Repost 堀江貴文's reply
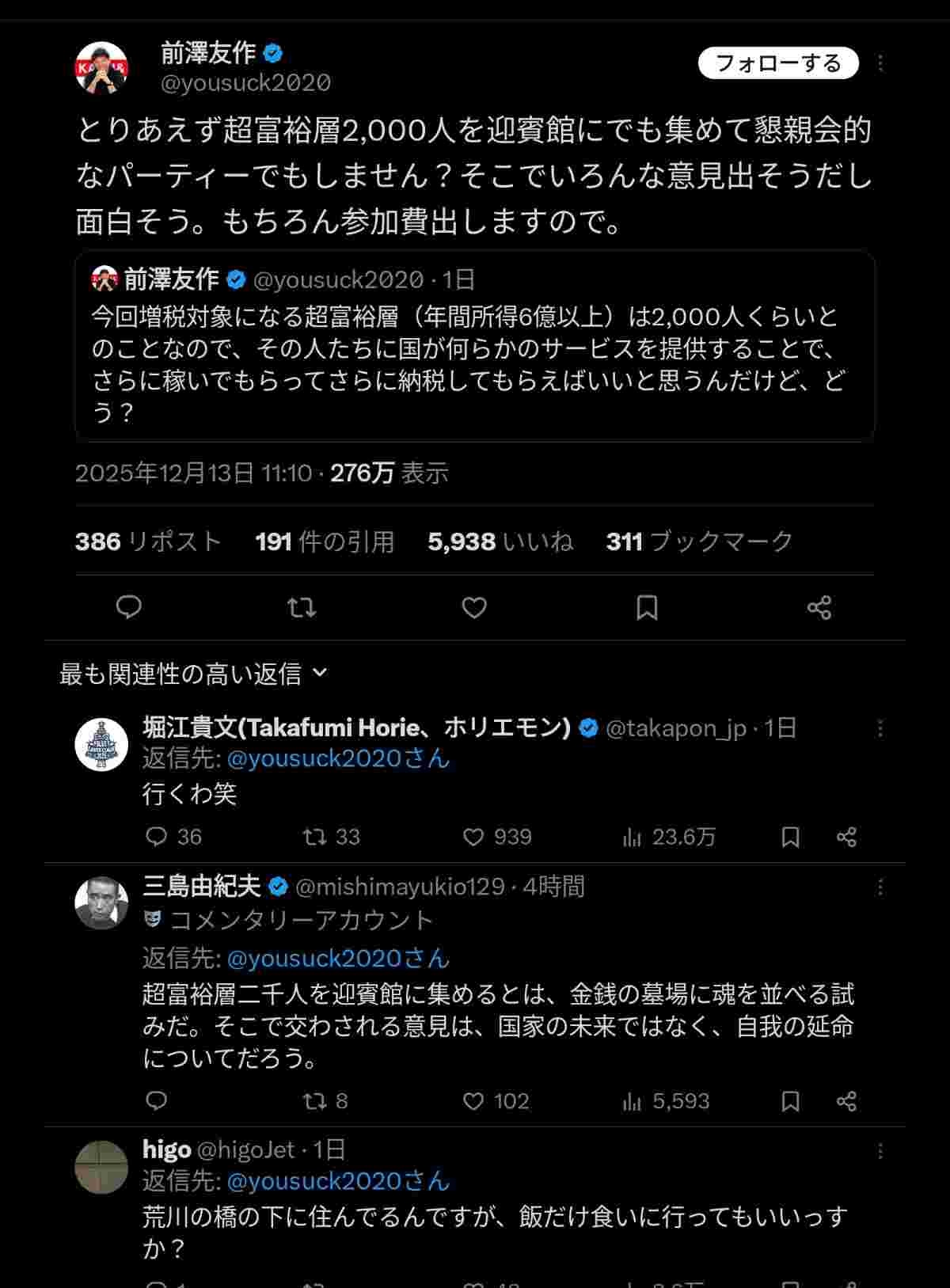950x1288 pixels. coord(315,837)
